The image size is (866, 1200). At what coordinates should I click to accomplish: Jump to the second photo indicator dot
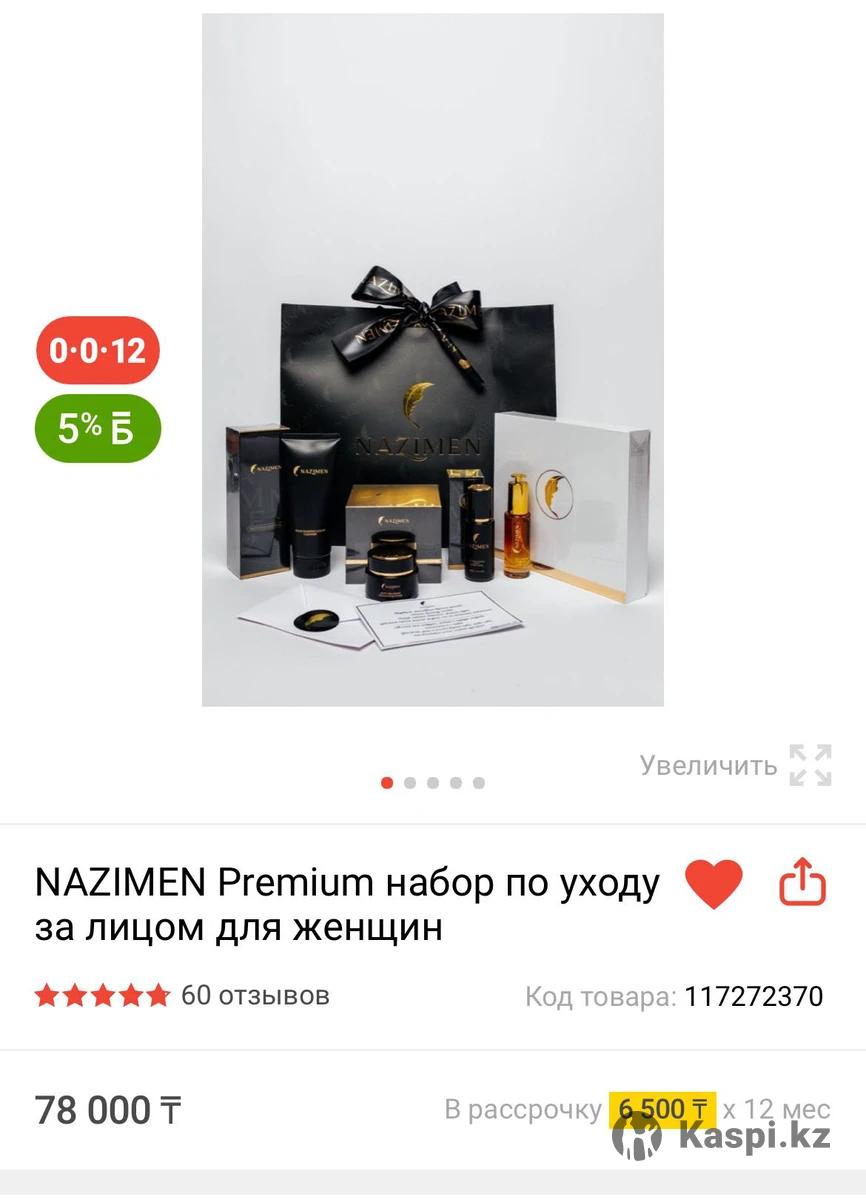pos(410,783)
